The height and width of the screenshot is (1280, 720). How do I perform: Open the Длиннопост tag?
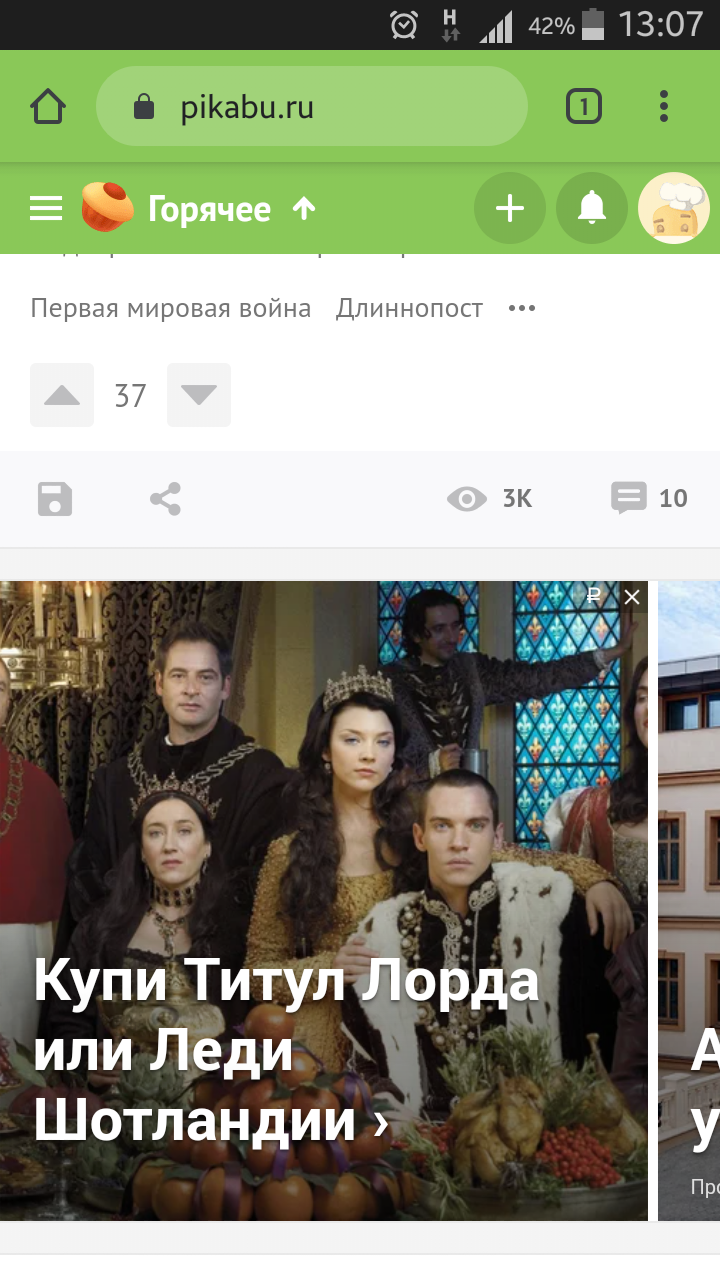point(409,308)
